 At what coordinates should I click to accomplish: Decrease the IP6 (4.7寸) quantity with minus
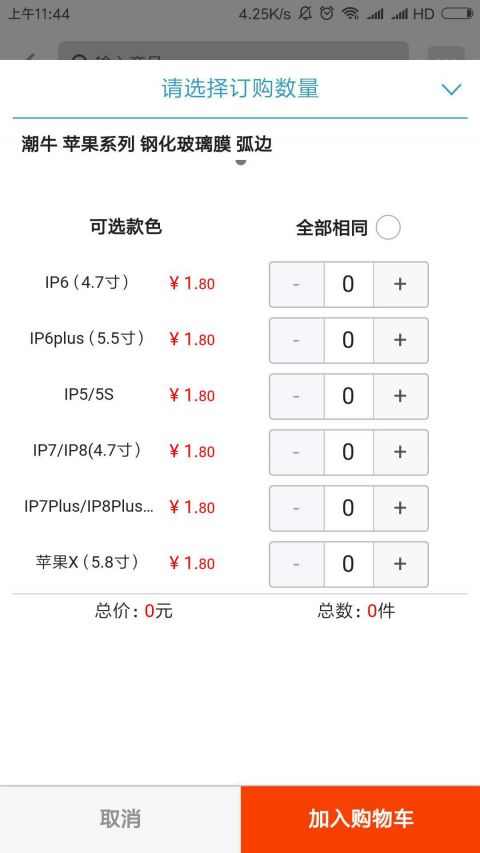point(297,284)
